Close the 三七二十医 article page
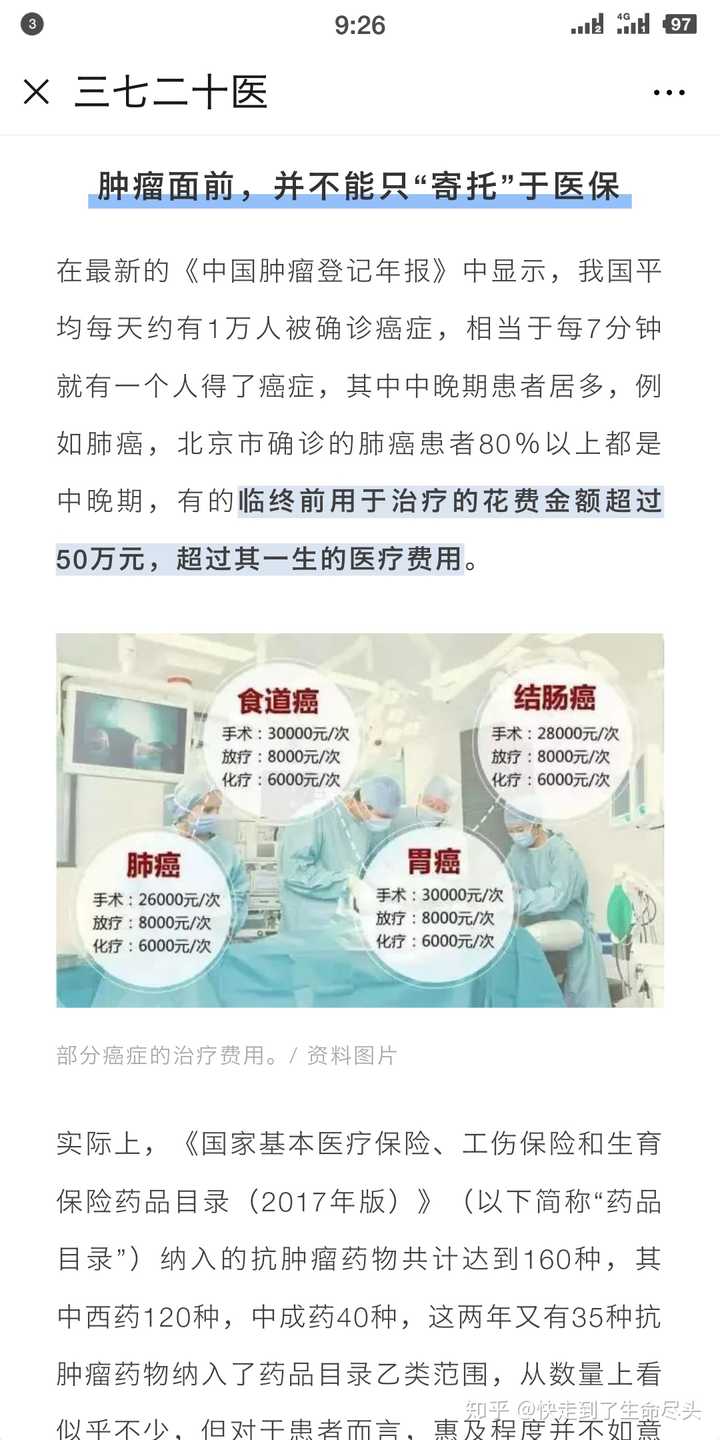The height and width of the screenshot is (1440, 720). coord(36,93)
